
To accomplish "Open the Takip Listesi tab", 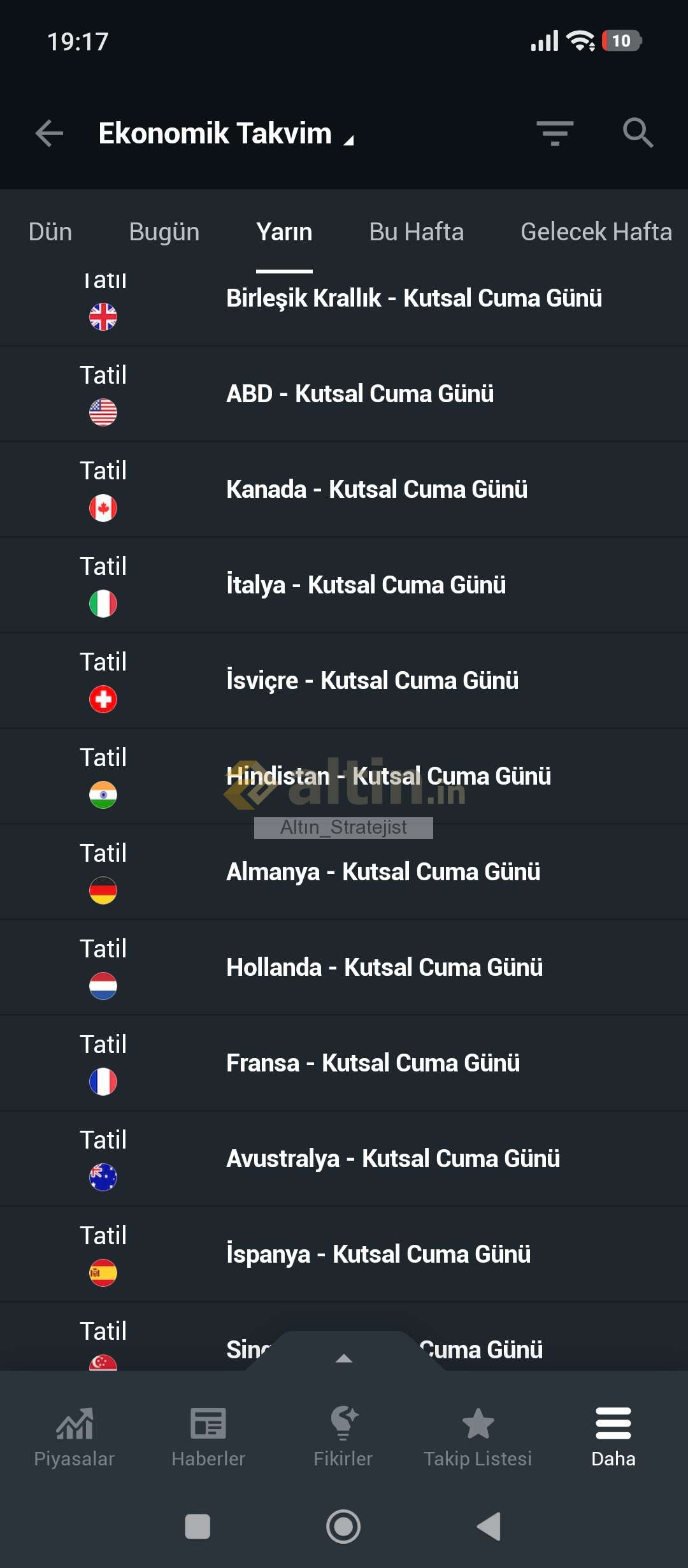I will coord(478,1437).
